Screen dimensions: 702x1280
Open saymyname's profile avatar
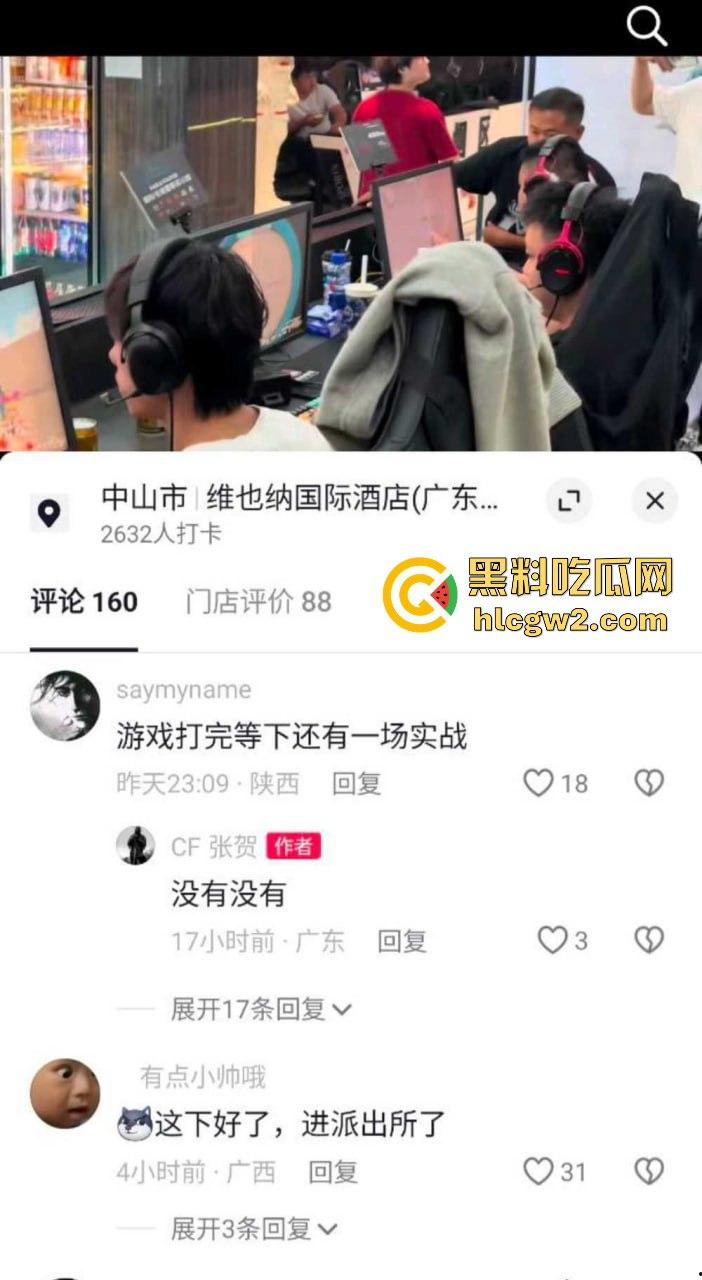(65, 706)
